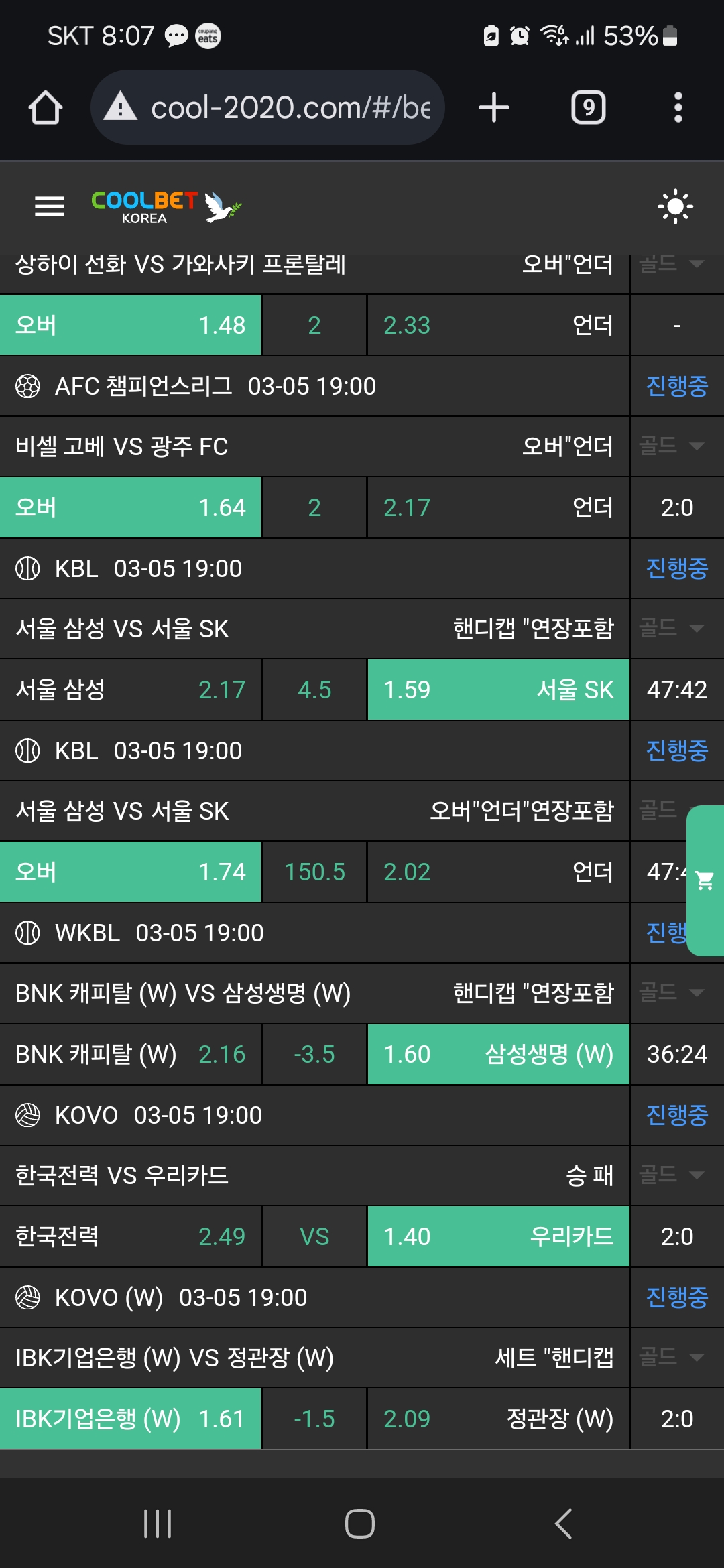Select 한국전력 to win at 2.49
The width and height of the screenshot is (724, 1568).
(x=130, y=1236)
